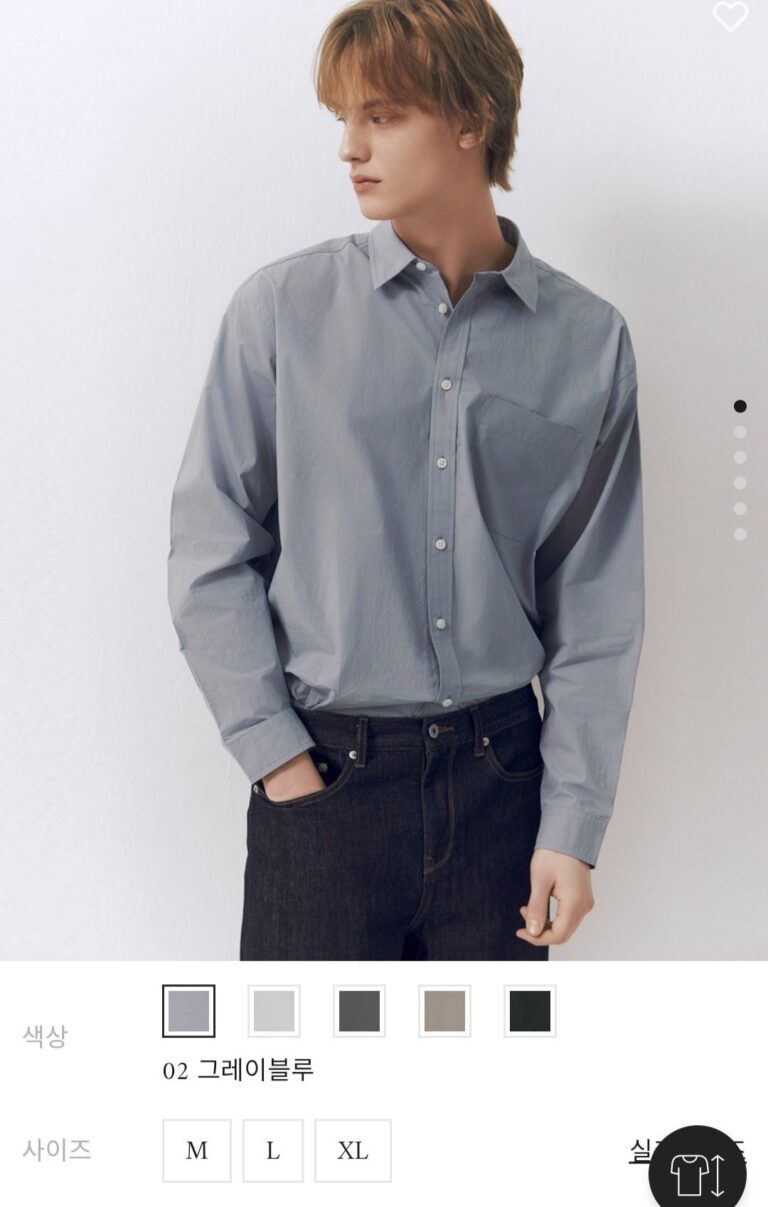
Task: Choose the black color swatch
Action: tap(530, 1011)
